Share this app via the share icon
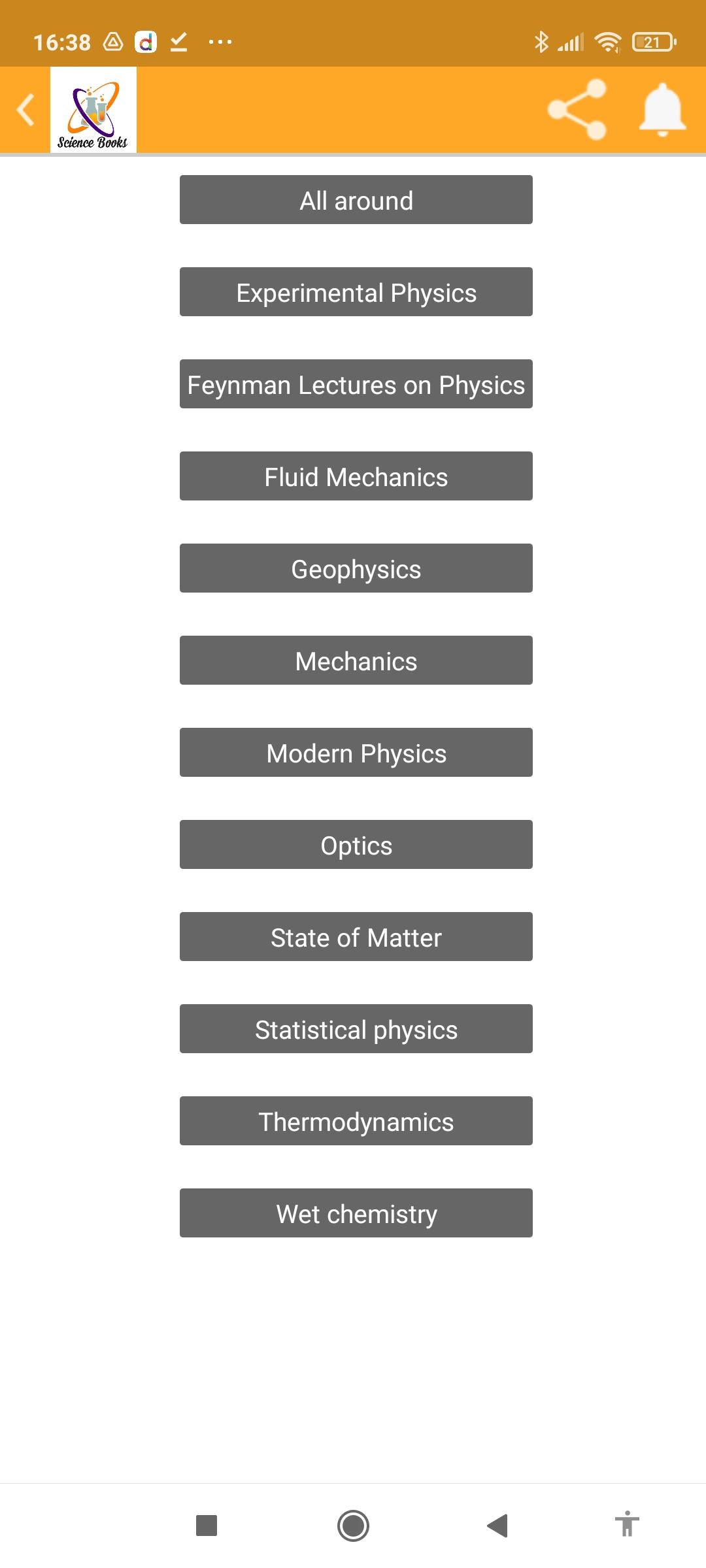The image size is (706, 1568). coord(577,110)
